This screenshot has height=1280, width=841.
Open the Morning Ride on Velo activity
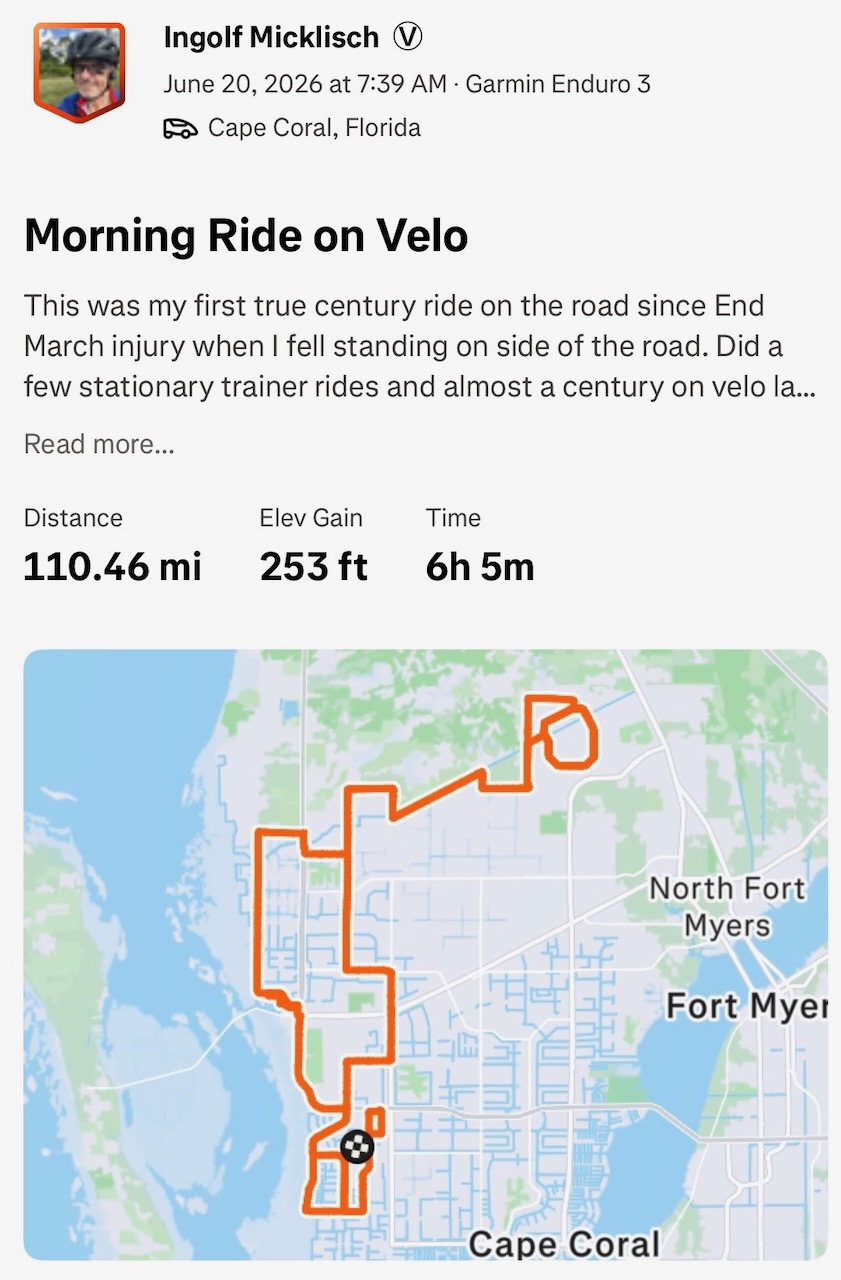pyautogui.click(x=246, y=236)
